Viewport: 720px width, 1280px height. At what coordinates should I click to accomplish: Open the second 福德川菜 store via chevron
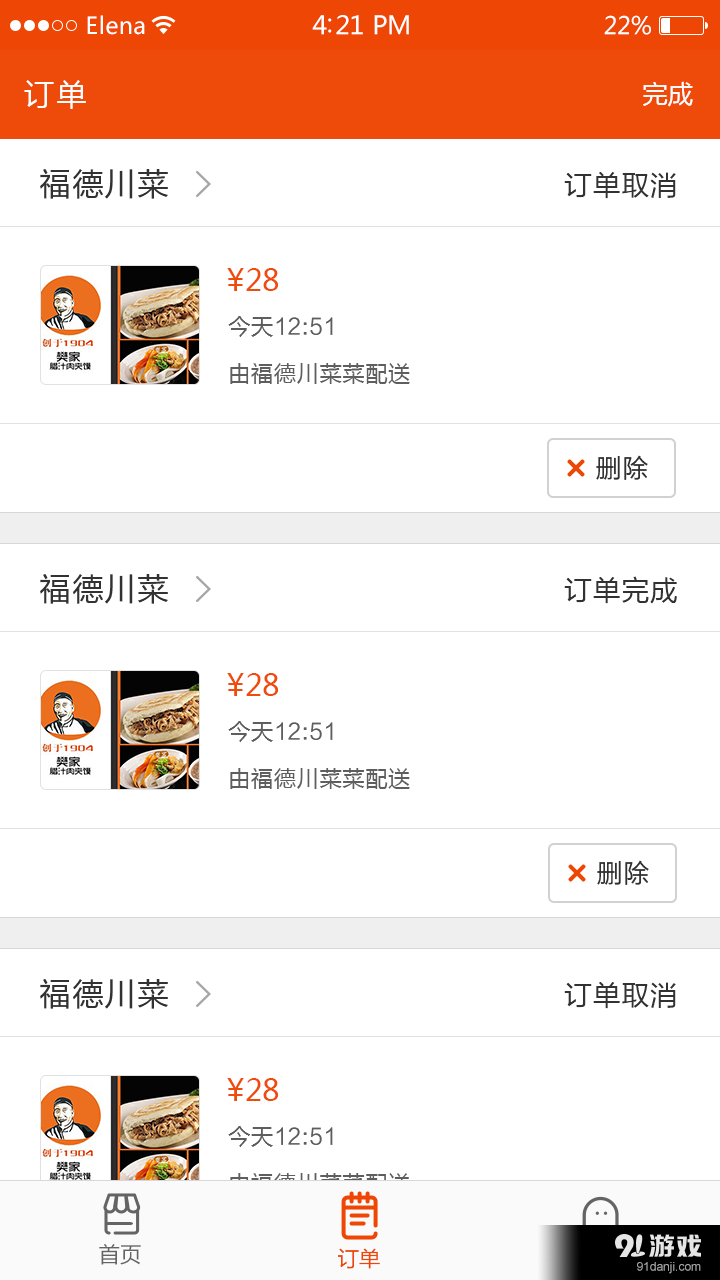[x=203, y=589]
